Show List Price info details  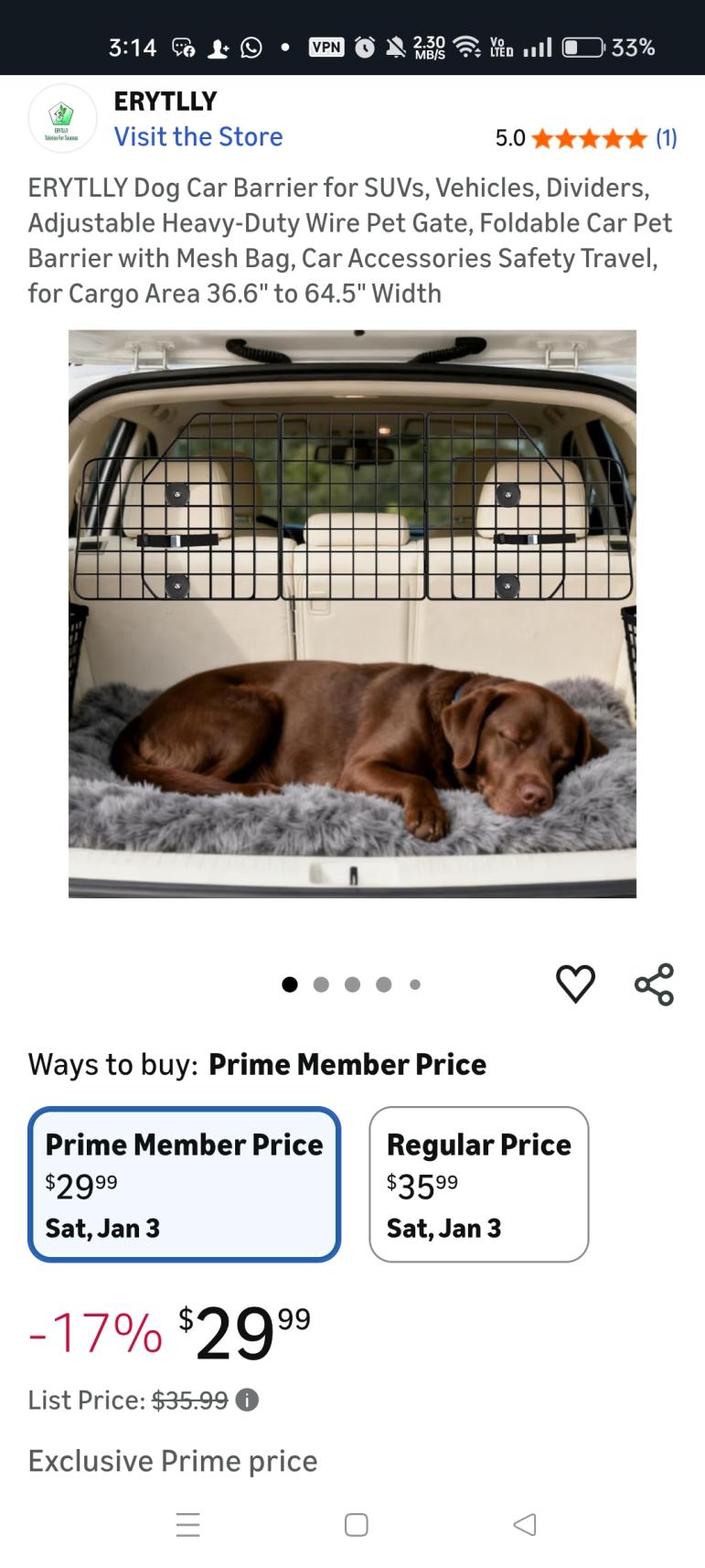click(247, 1400)
